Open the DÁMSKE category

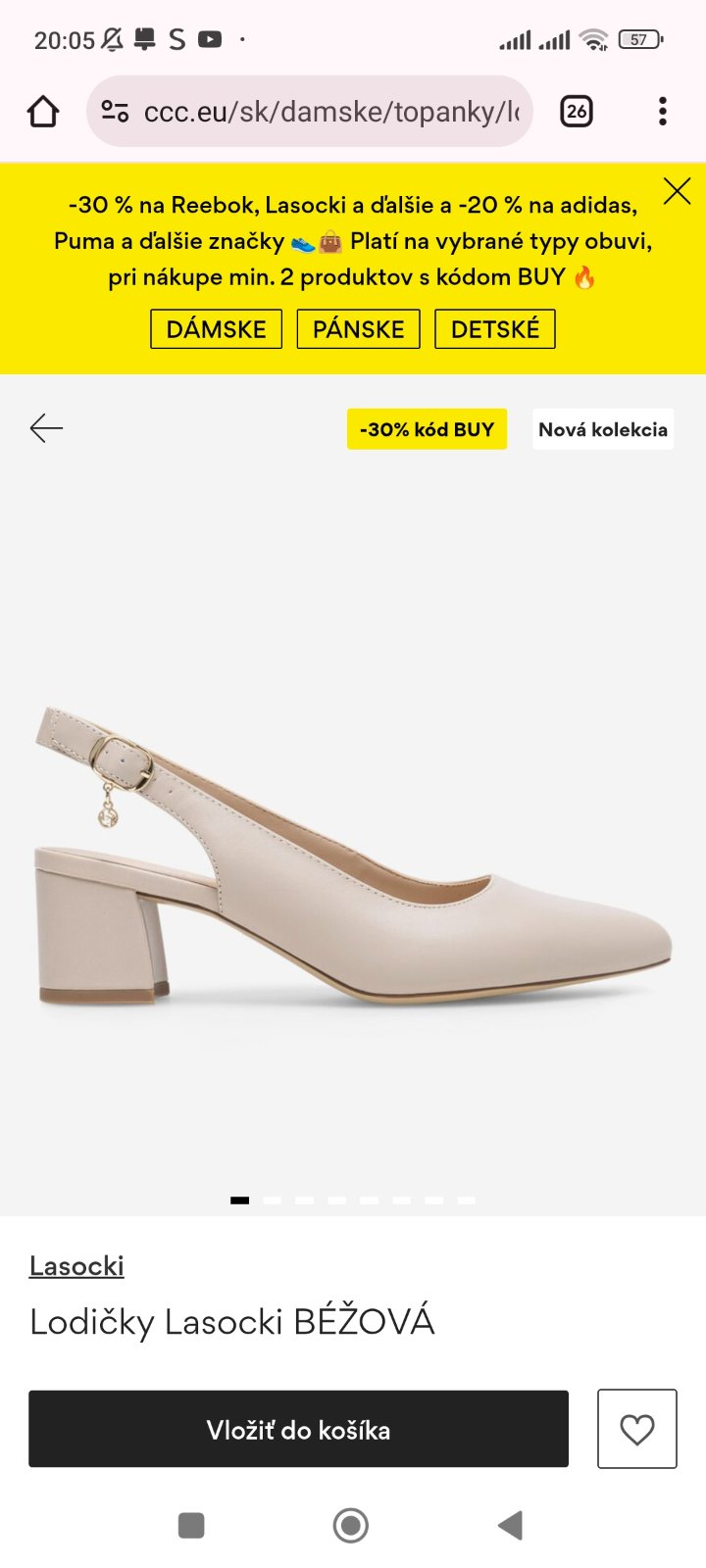(216, 329)
